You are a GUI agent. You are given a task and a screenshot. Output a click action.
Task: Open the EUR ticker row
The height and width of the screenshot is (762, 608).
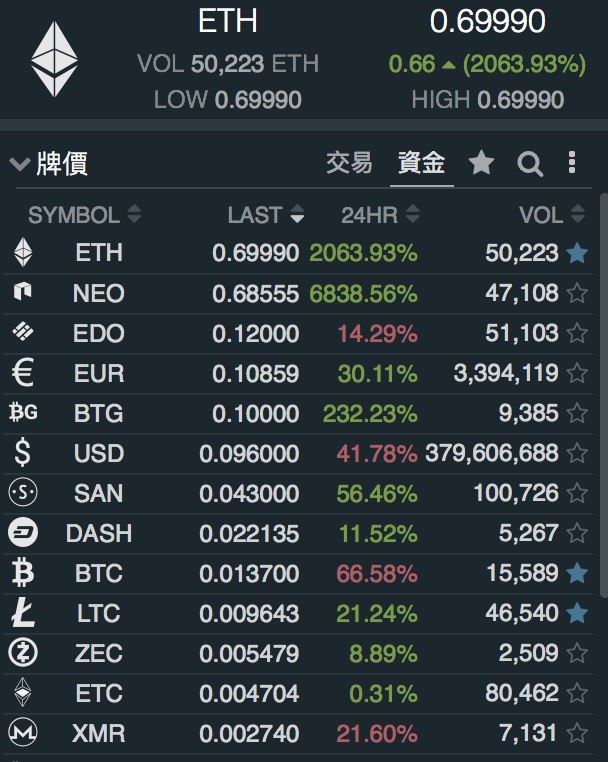(298, 373)
